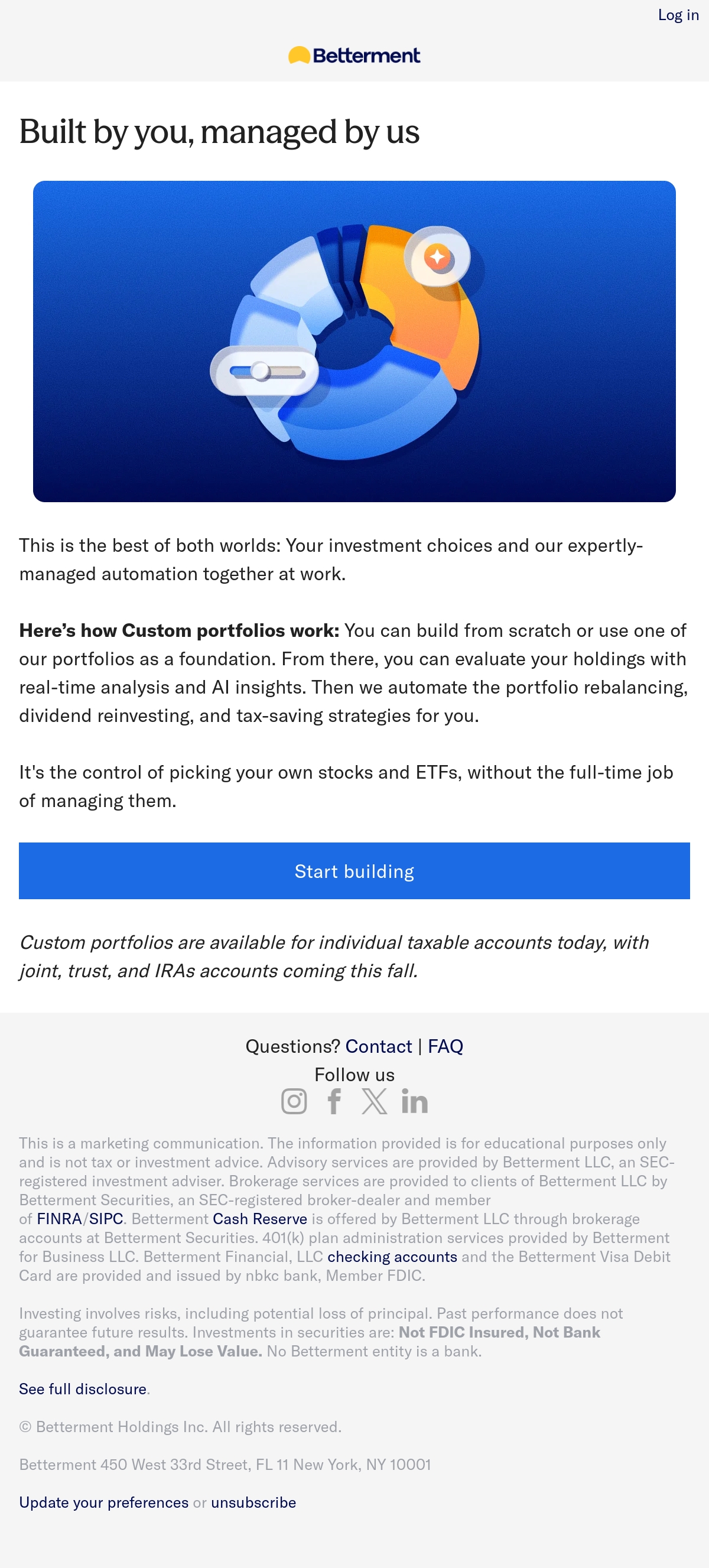Update your preferences
Screen dimensions: 709x1568
point(104,1502)
